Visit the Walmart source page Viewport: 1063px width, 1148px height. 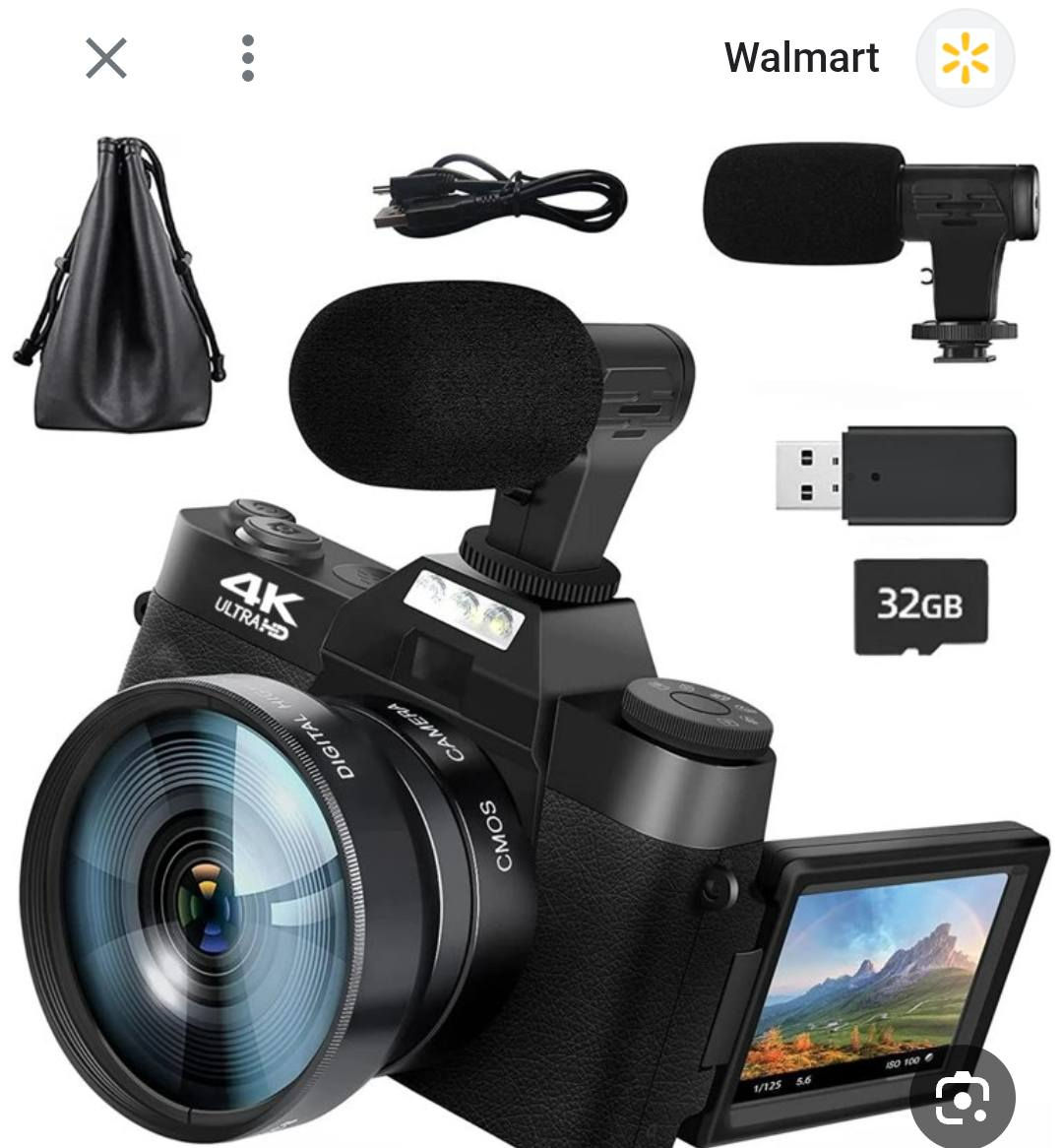pyautogui.click(x=801, y=58)
